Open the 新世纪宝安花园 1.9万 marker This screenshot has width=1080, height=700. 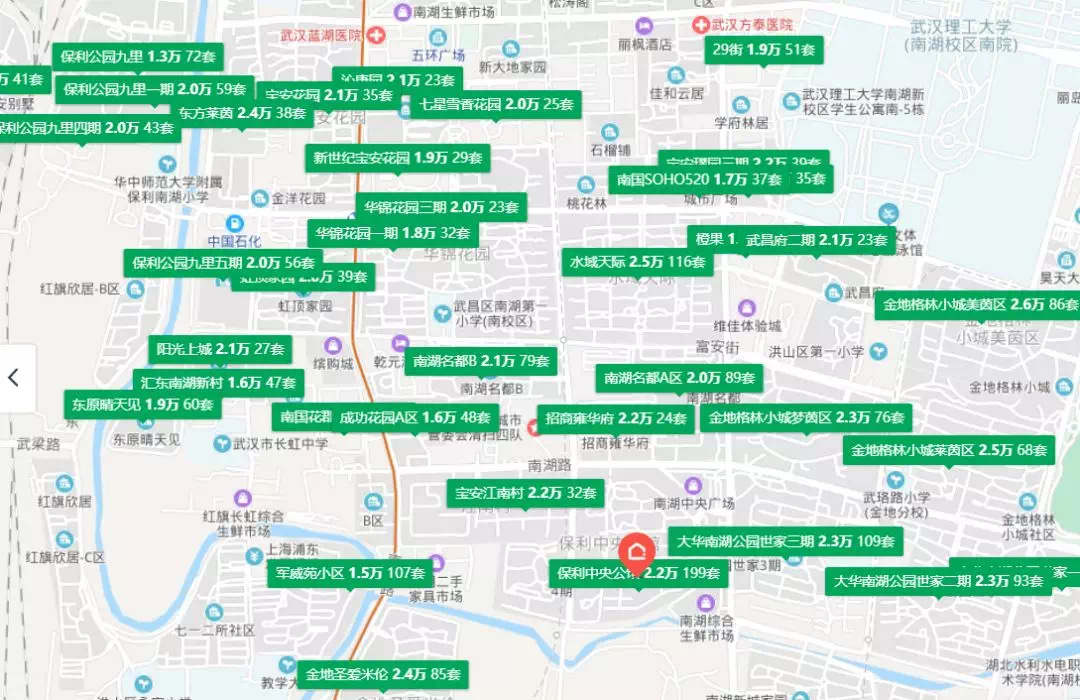tap(398, 158)
